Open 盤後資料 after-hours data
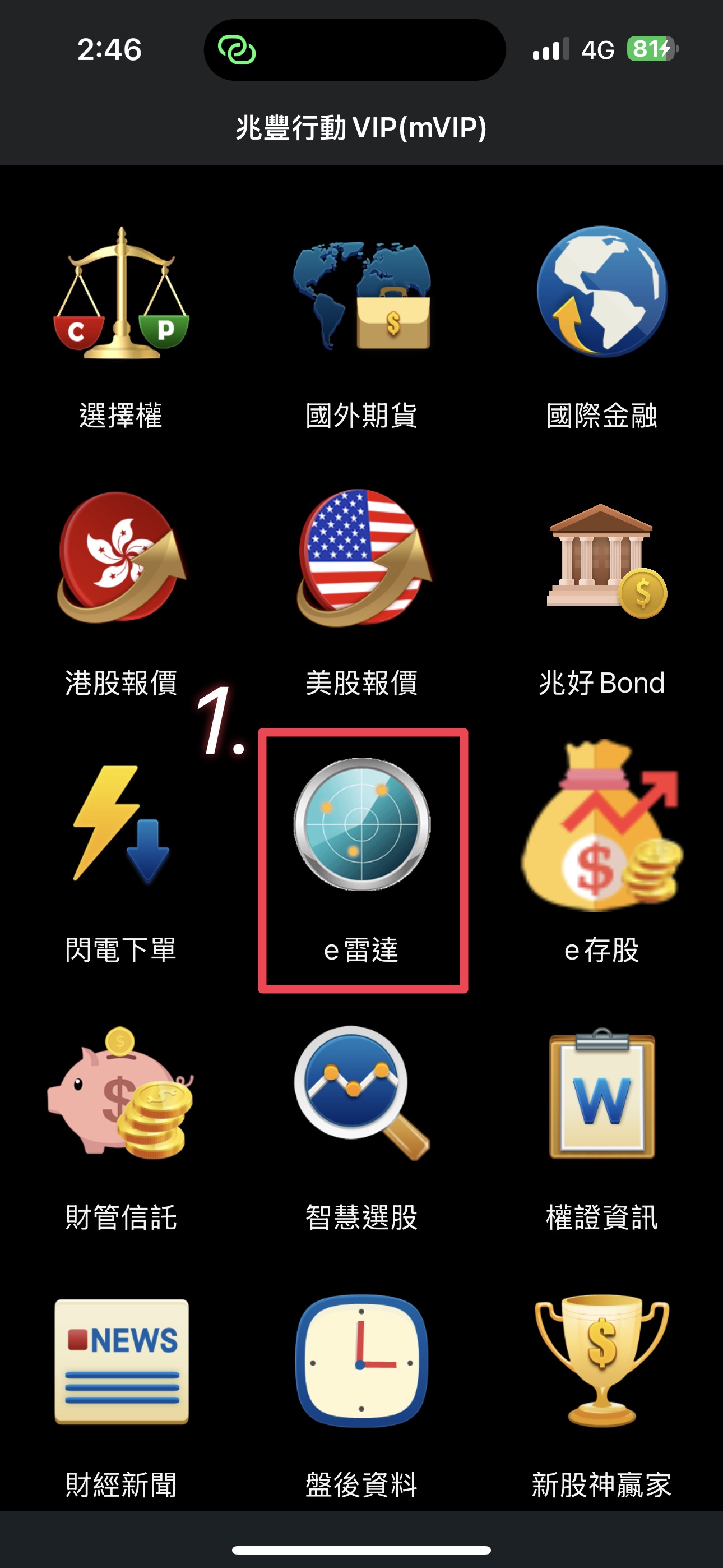Image resolution: width=723 pixels, height=1568 pixels. click(x=362, y=1361)
